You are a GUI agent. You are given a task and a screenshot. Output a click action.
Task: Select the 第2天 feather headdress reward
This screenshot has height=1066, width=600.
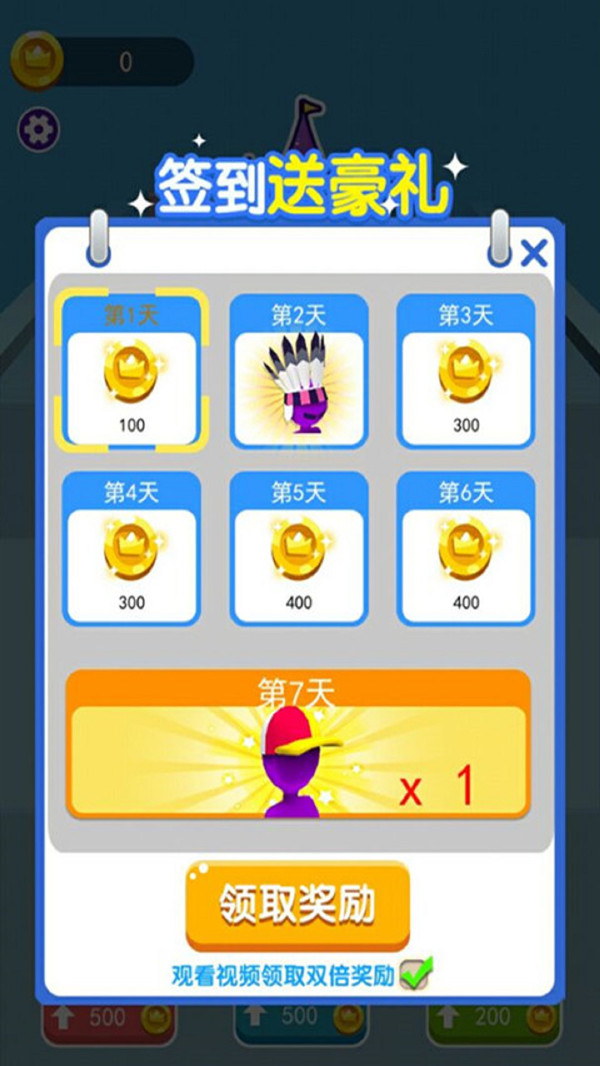click(298, 372)
